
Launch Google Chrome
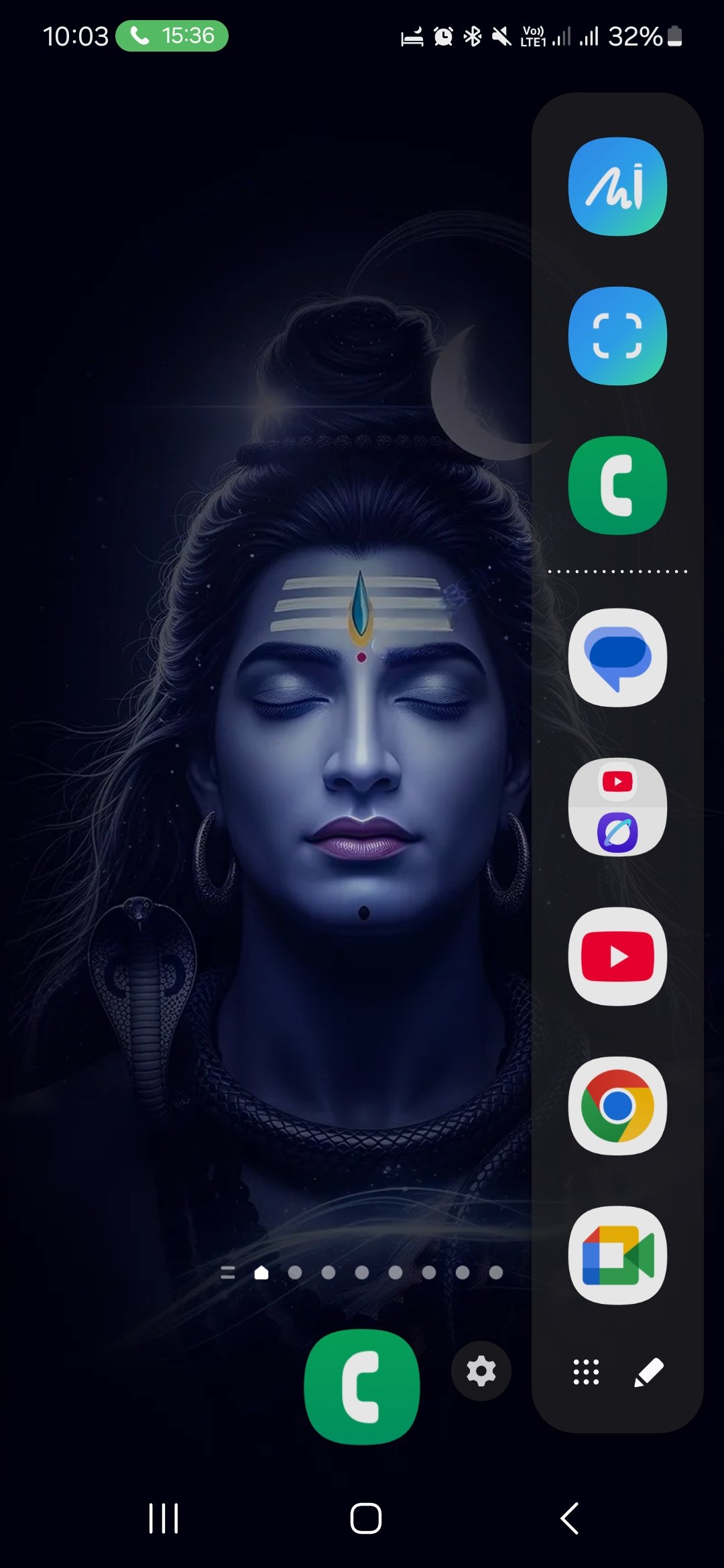(617, 1106)
